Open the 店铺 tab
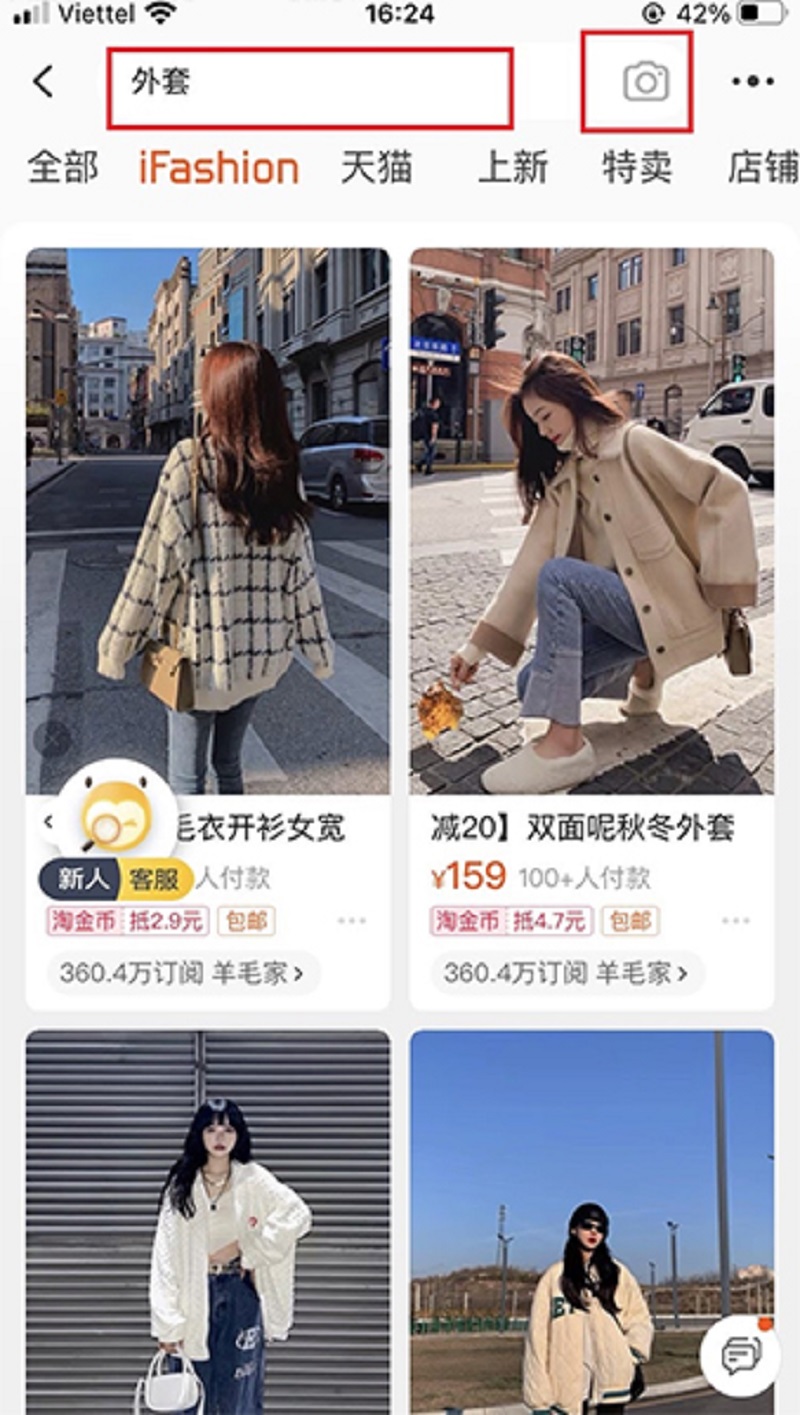 coord(762,168)
